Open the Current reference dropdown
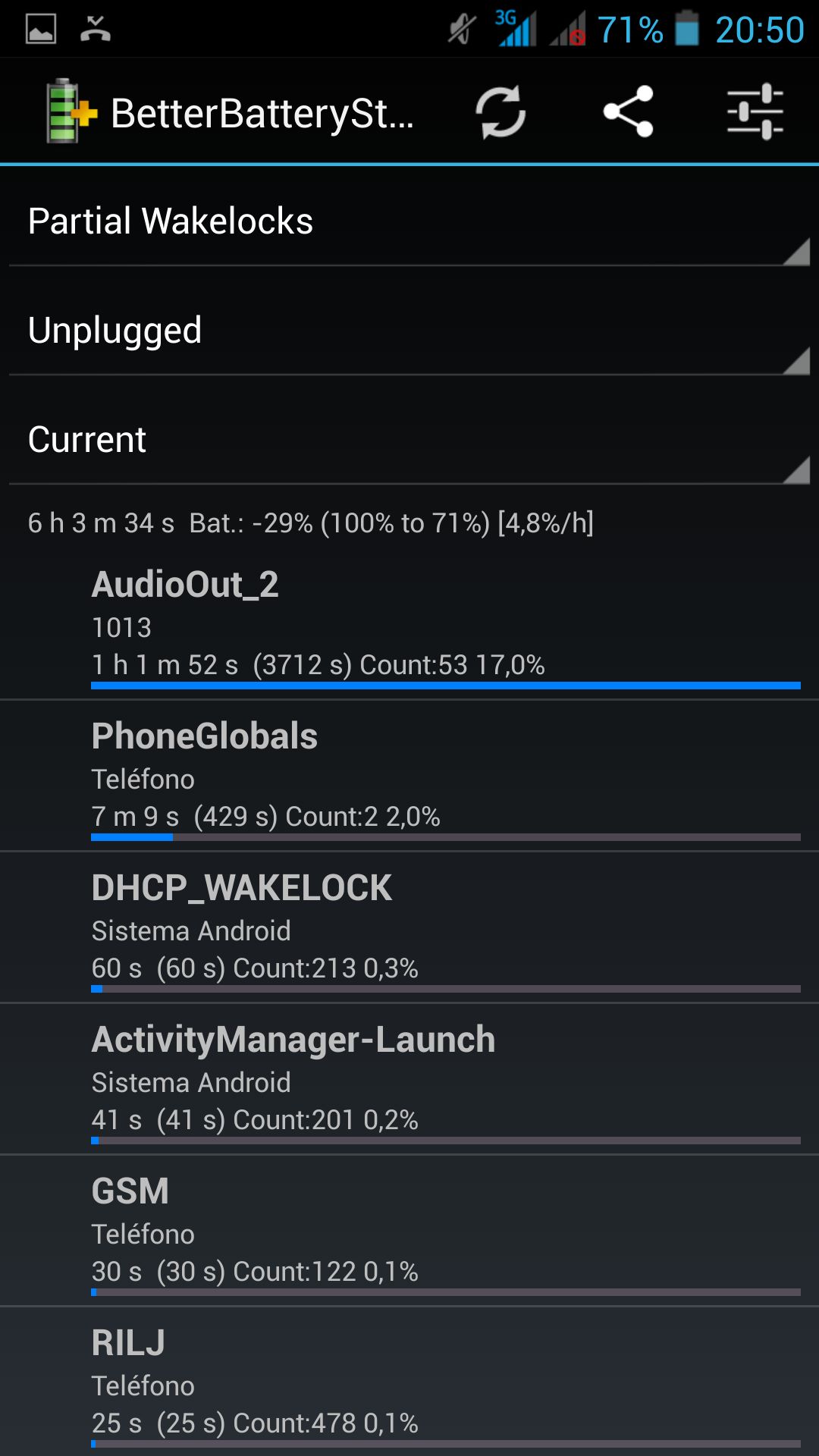This screenshot has width=819, height=1456. click(x=409, y=440)
